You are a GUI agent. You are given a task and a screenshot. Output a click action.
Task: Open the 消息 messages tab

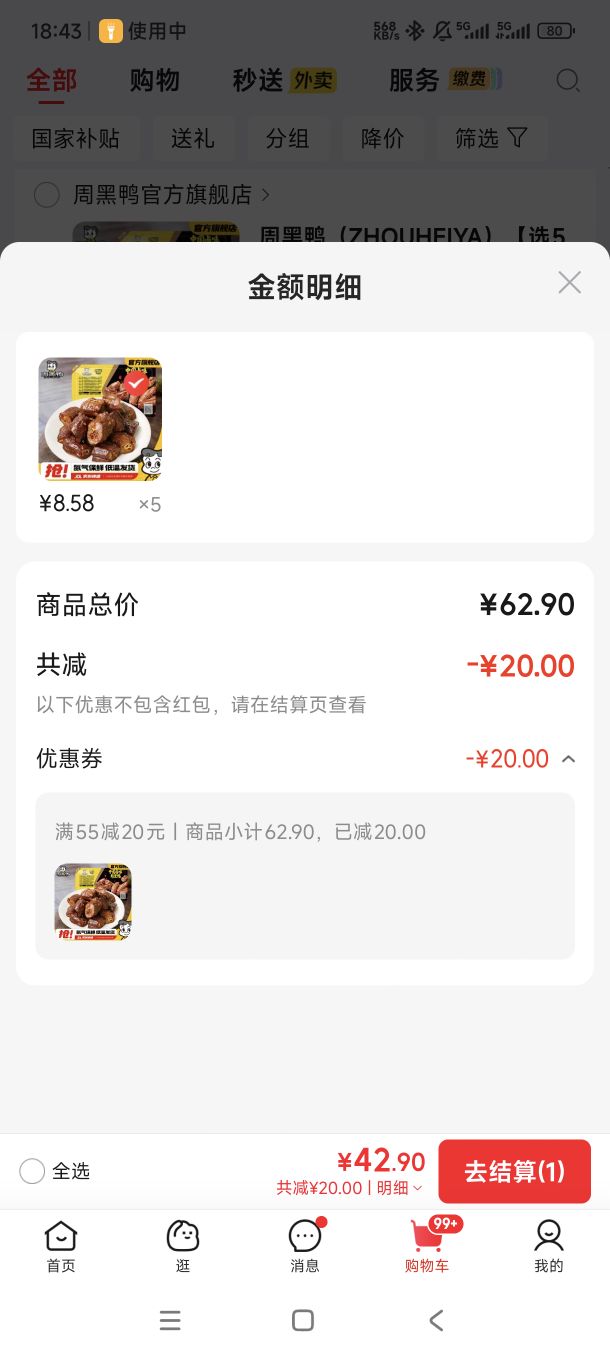[x=305, y=1247]
